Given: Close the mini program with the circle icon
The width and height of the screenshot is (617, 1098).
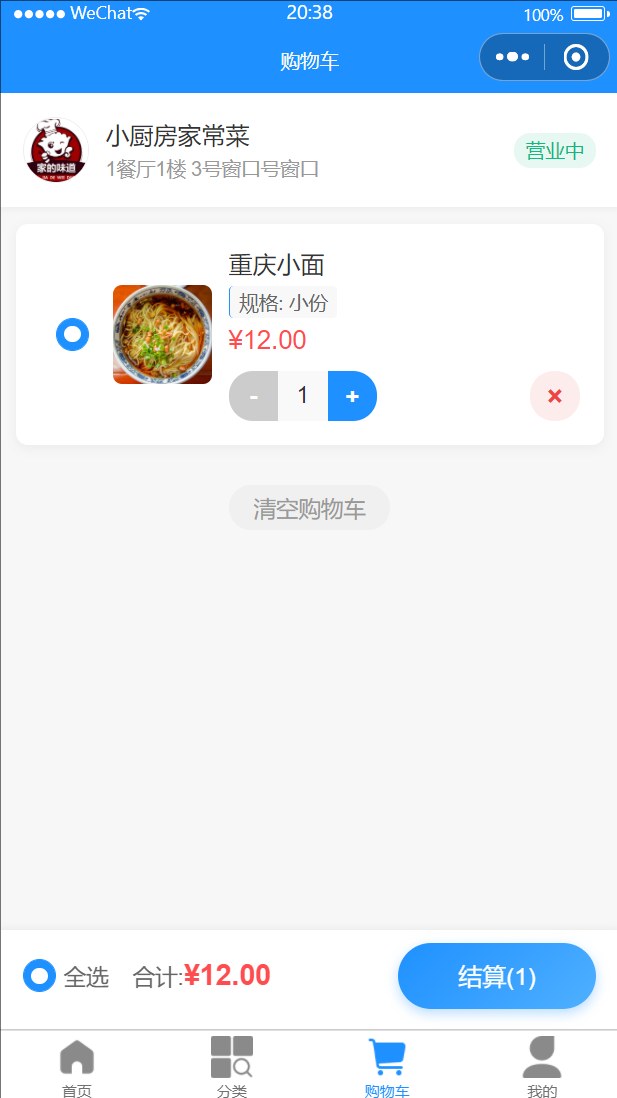Looking at the screenshot, I should click(576, 57).
